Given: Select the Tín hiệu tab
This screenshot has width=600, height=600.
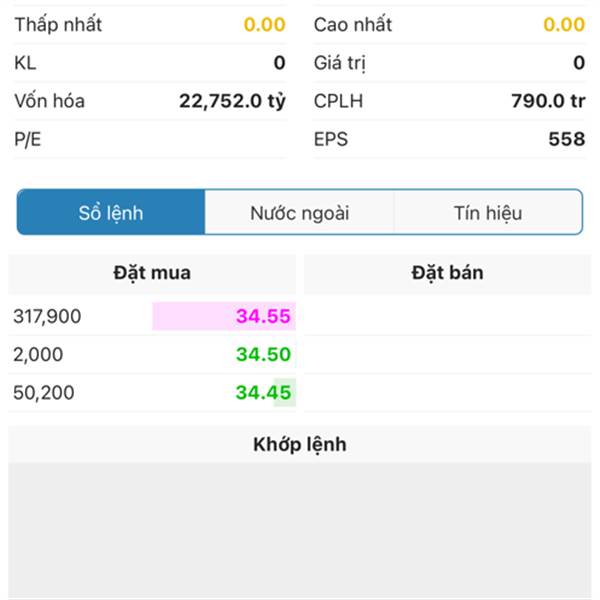Looking at the screenshot, I should pos(488,213).
